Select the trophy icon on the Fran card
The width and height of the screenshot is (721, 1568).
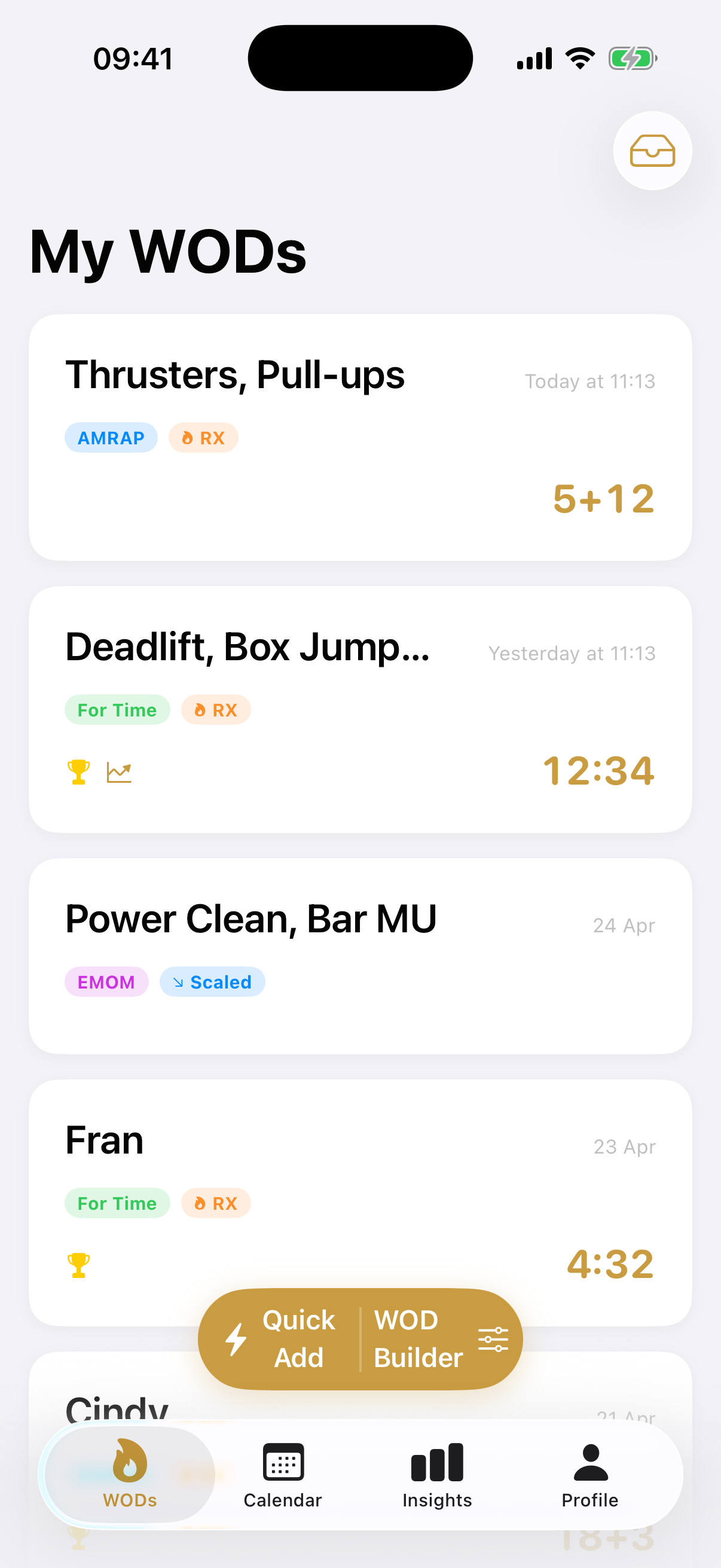77,1264
